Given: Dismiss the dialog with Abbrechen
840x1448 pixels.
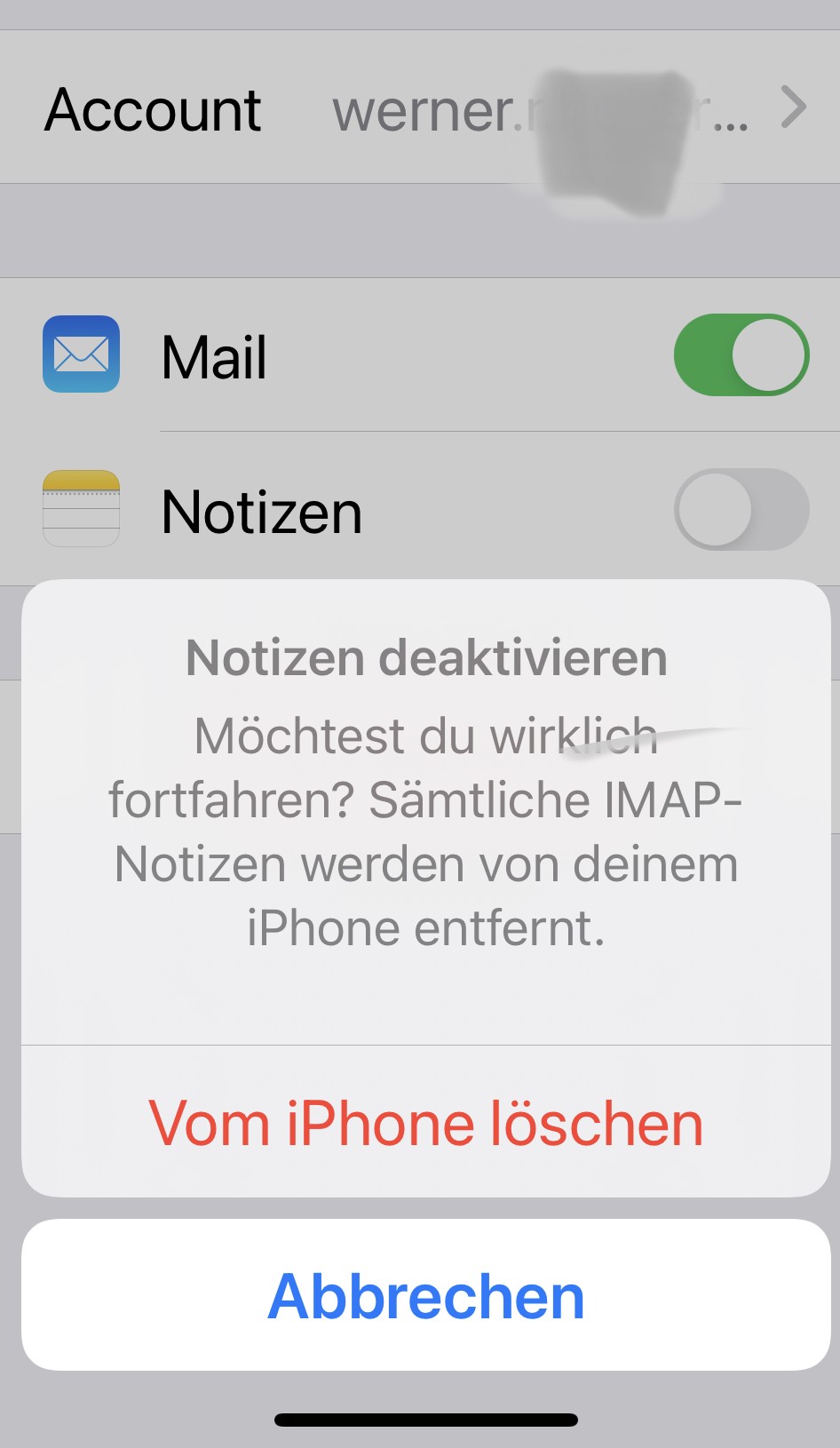Looking at the screenshot, I should (425, 1295).
